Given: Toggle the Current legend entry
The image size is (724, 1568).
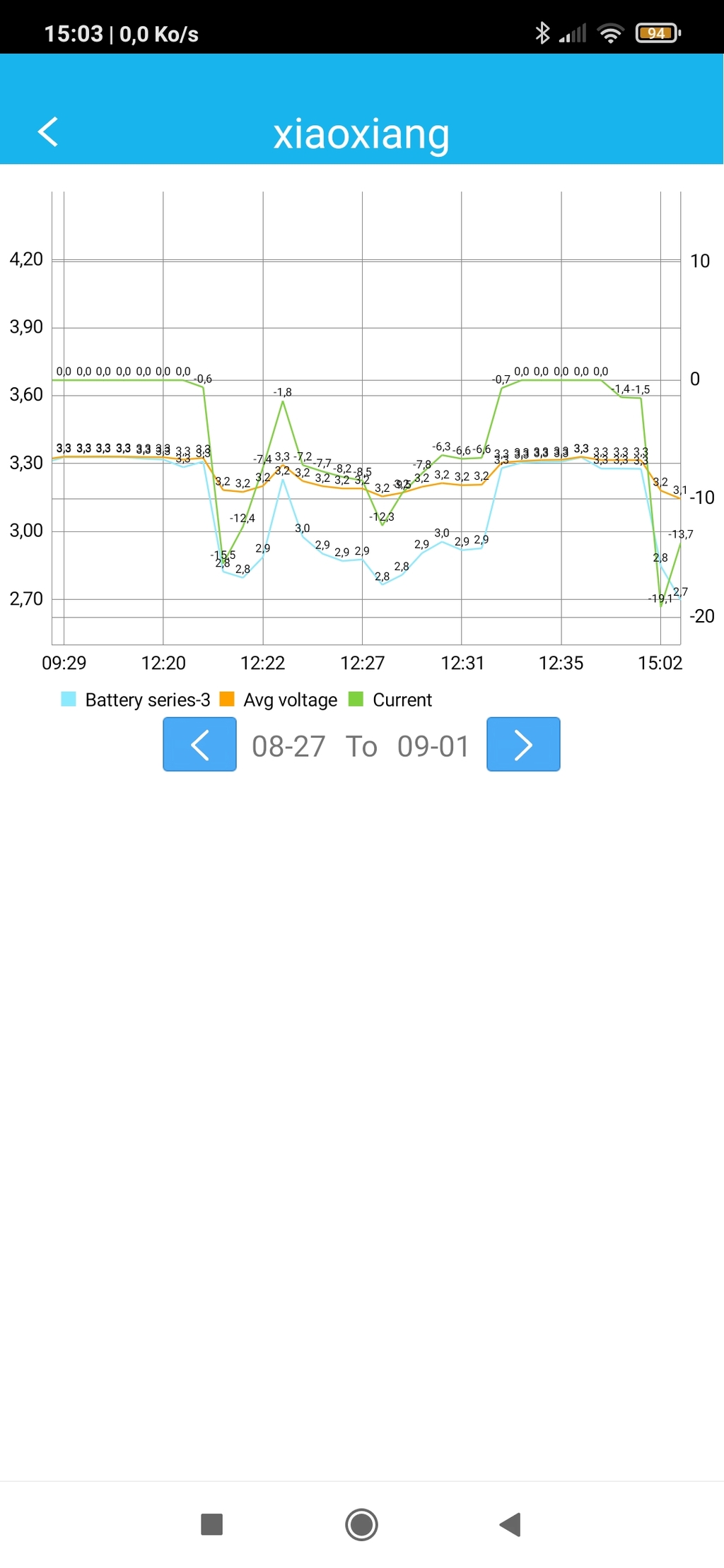Looking at the screenshot, I should coord(390,700).
